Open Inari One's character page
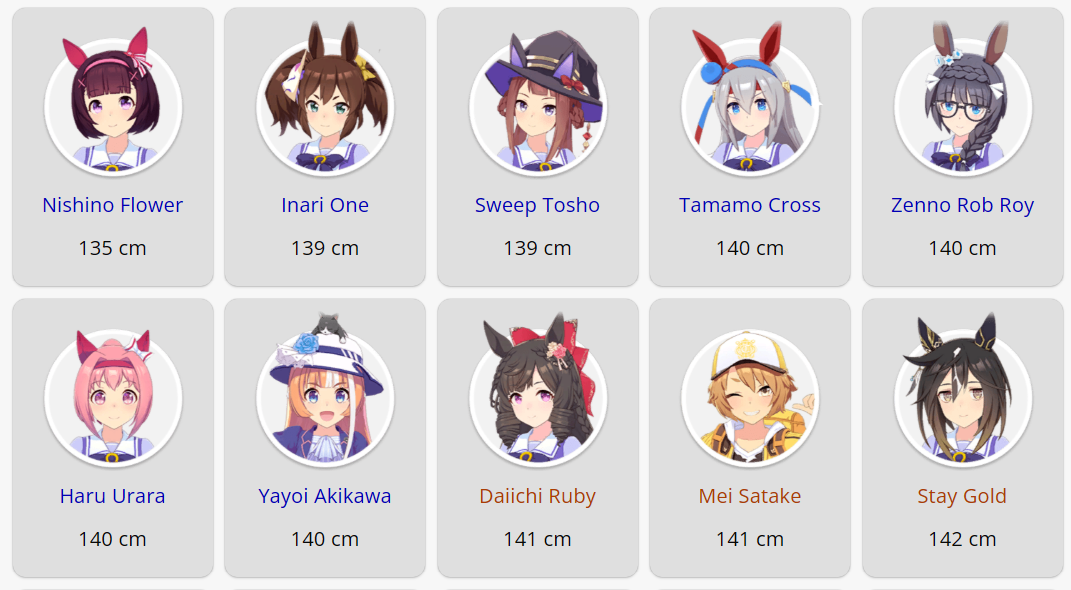Screen dimensions: 1071x590 click(325, 205)
